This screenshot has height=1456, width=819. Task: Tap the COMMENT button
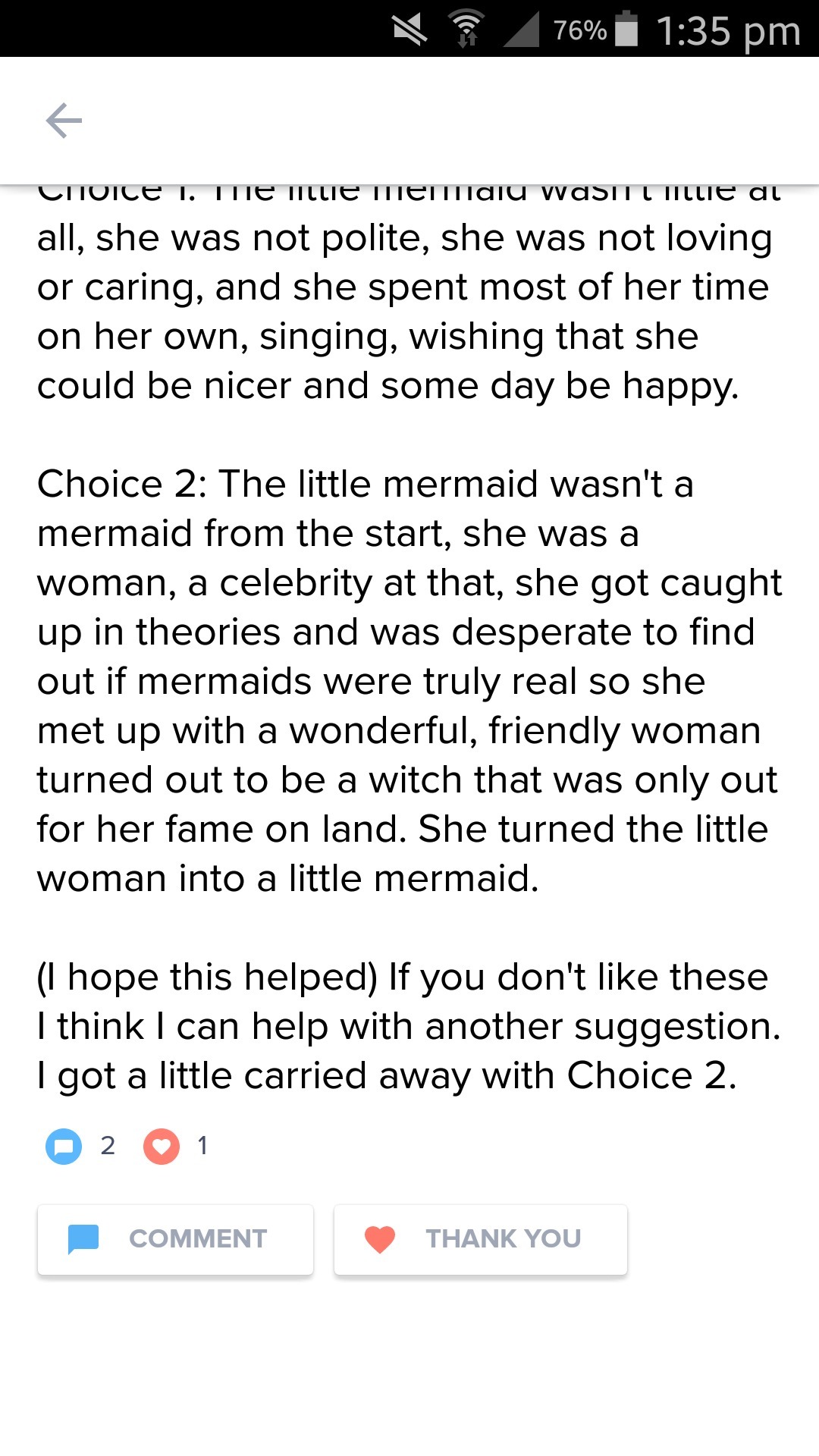(175, 1239)
